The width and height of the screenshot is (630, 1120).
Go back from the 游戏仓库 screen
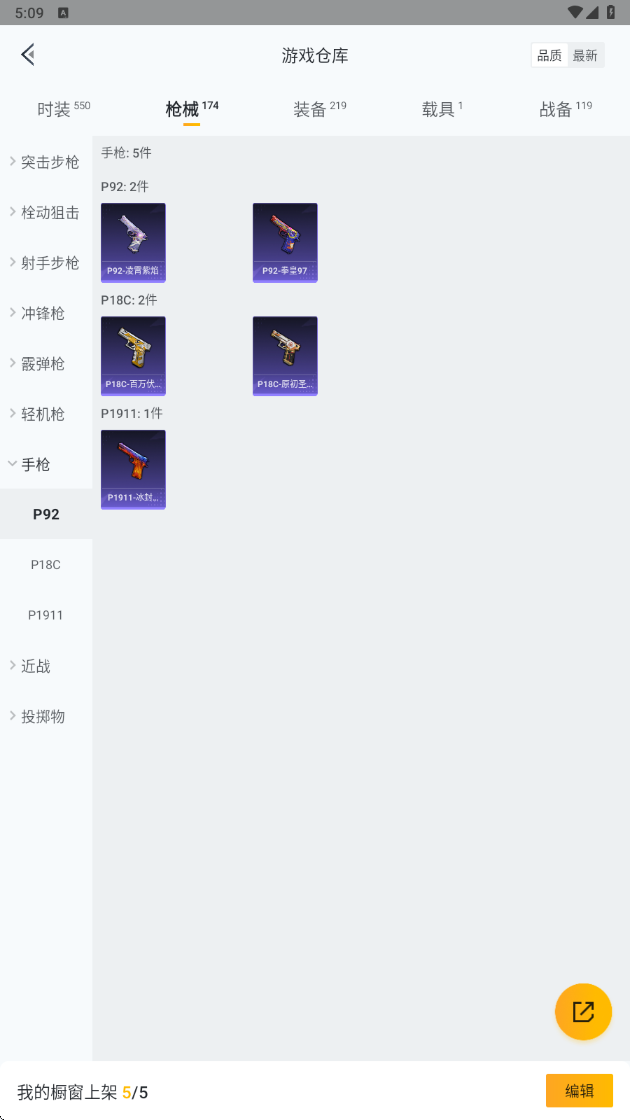click(x=28, y=55)
